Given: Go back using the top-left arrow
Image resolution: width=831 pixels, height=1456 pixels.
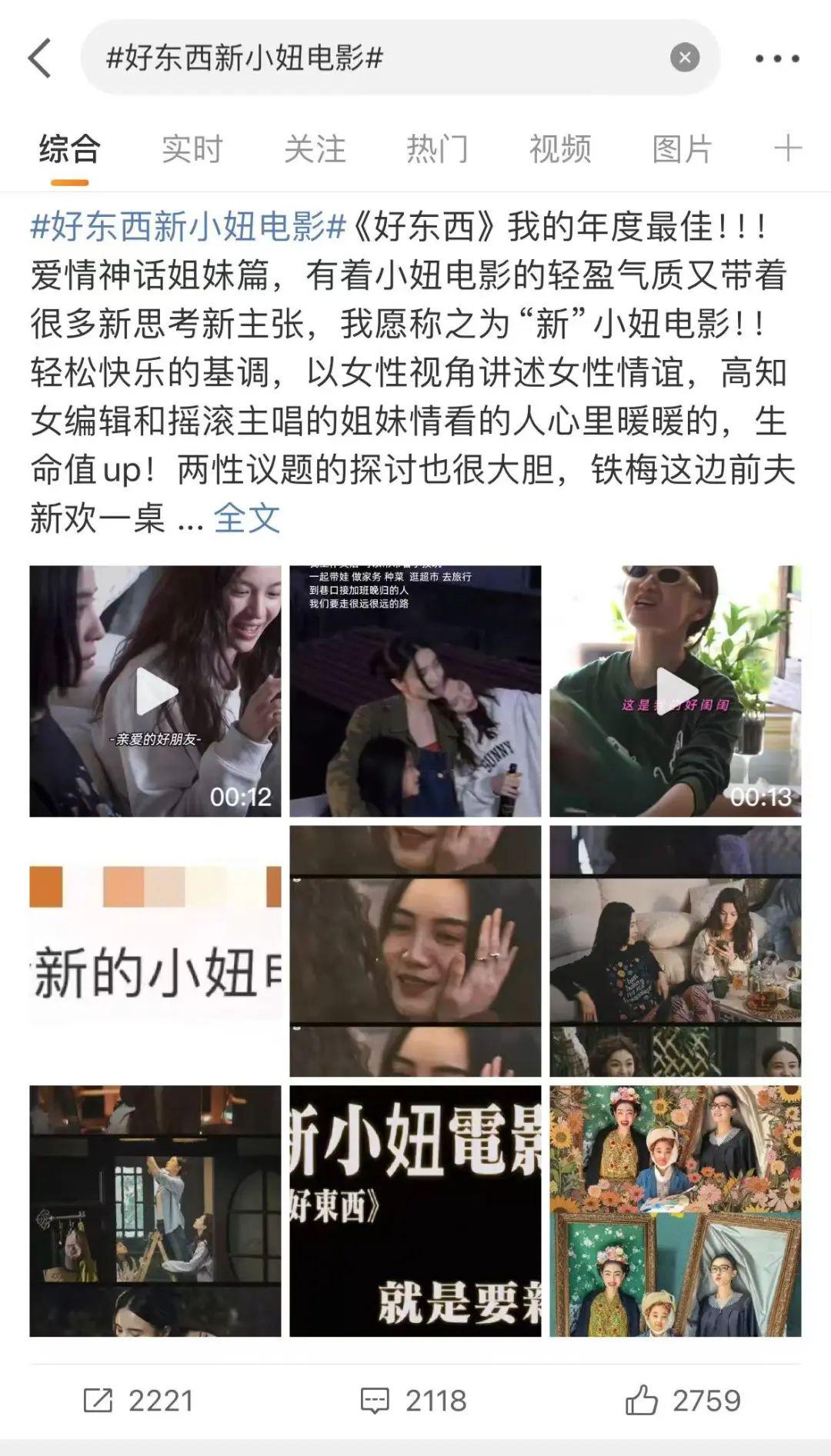Looking at the screenshot, I should [40, 58].
